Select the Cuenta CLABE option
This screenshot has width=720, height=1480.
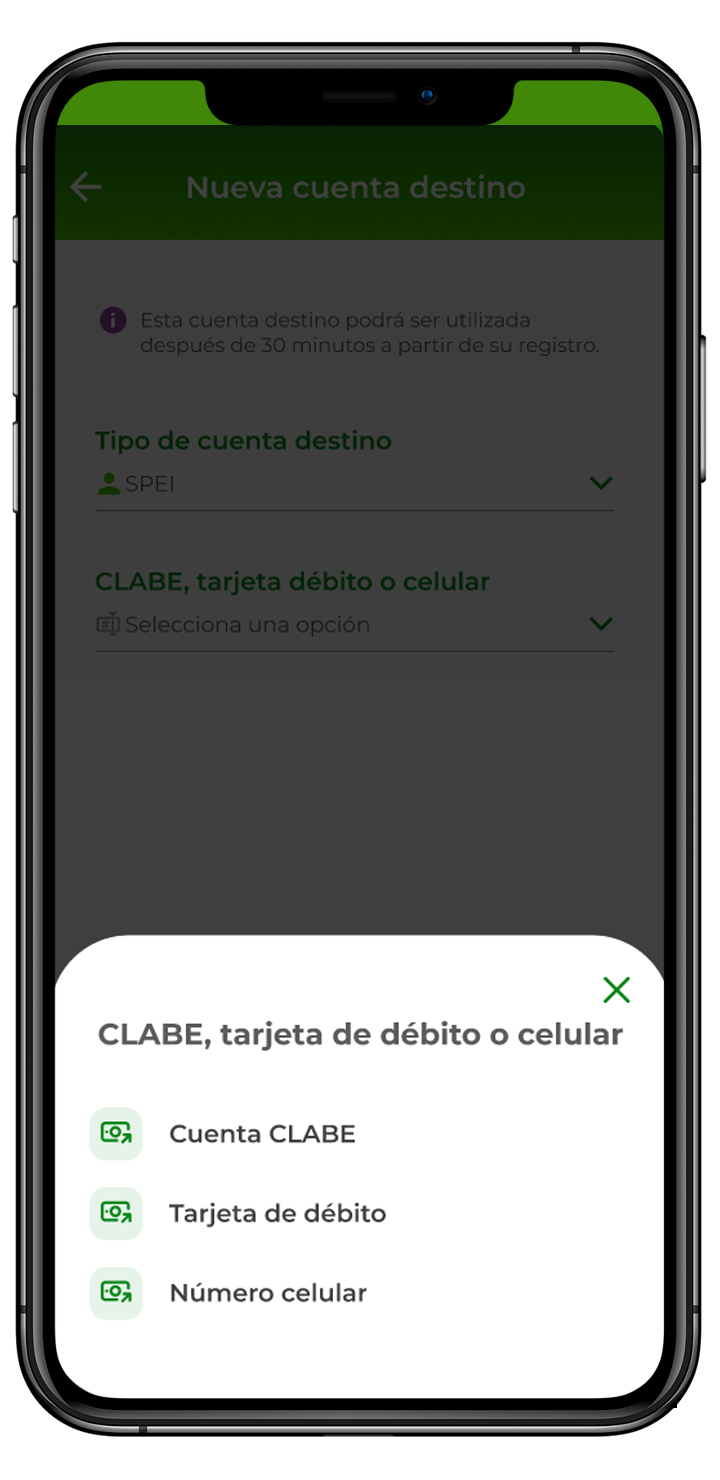click(x=262, y=1134)
